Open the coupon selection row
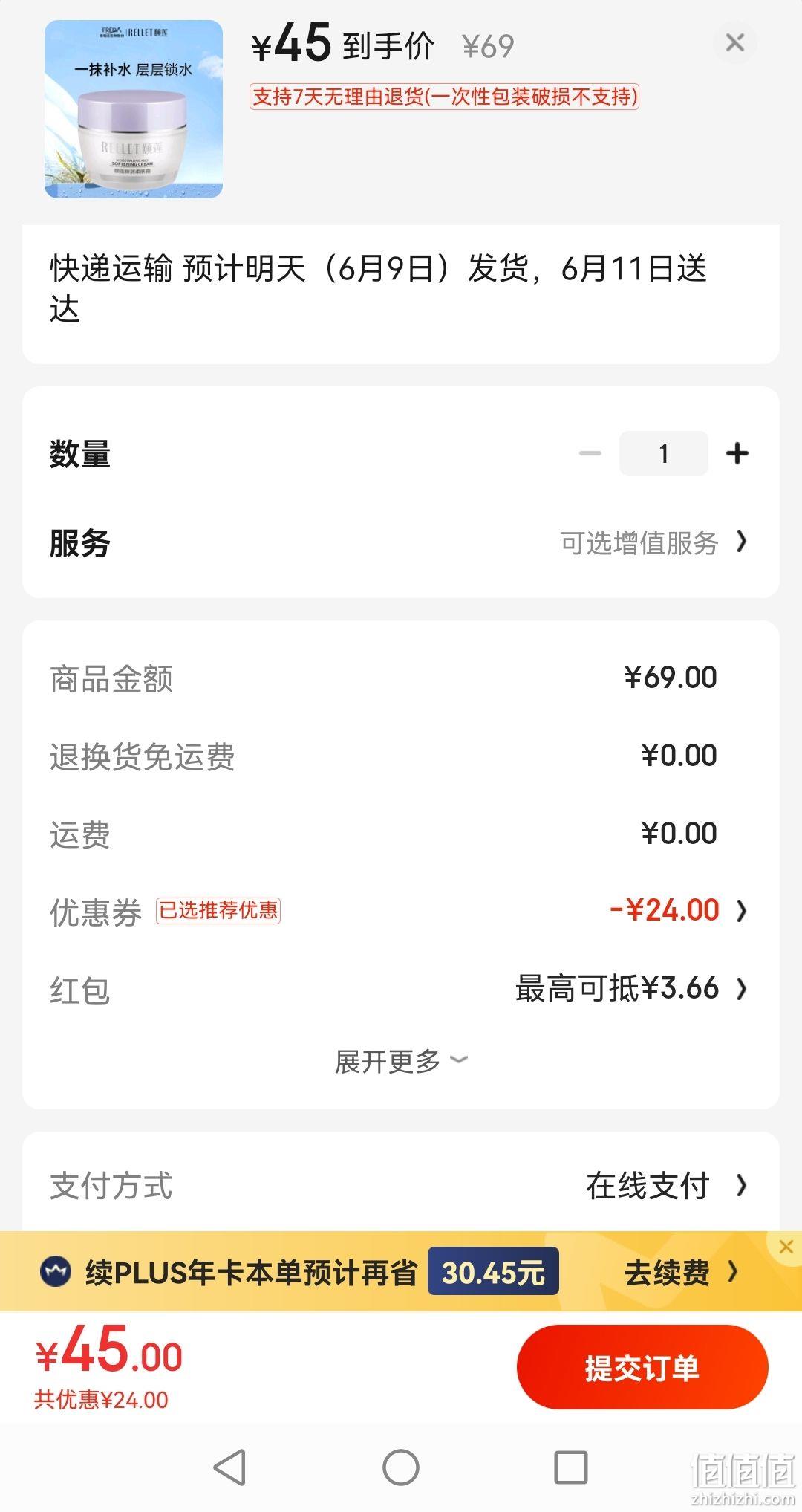Image resolution: width=802 pixels, height=1512 pixels. pyautogui.click(x=401, y=911)
